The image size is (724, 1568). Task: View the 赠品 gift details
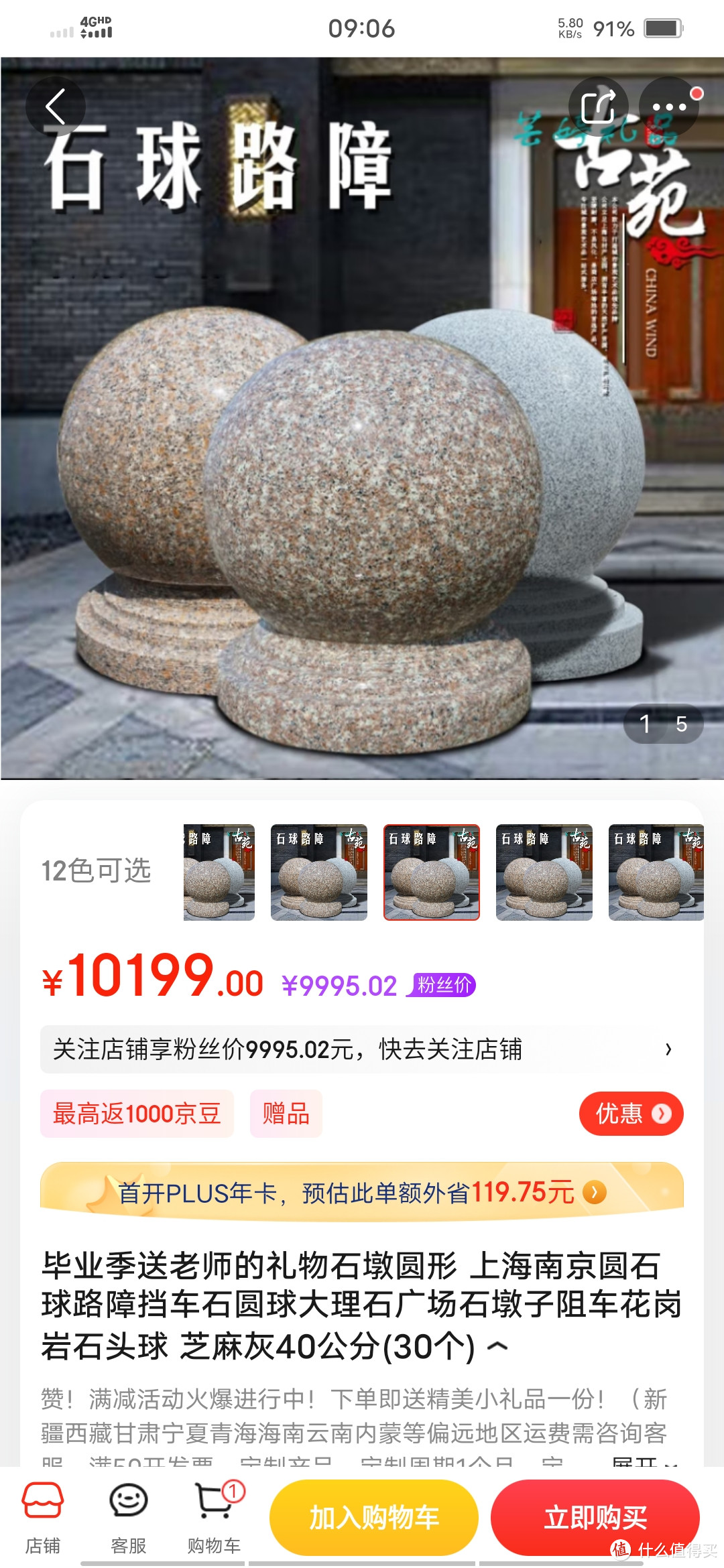click(x=286, y=1114)
